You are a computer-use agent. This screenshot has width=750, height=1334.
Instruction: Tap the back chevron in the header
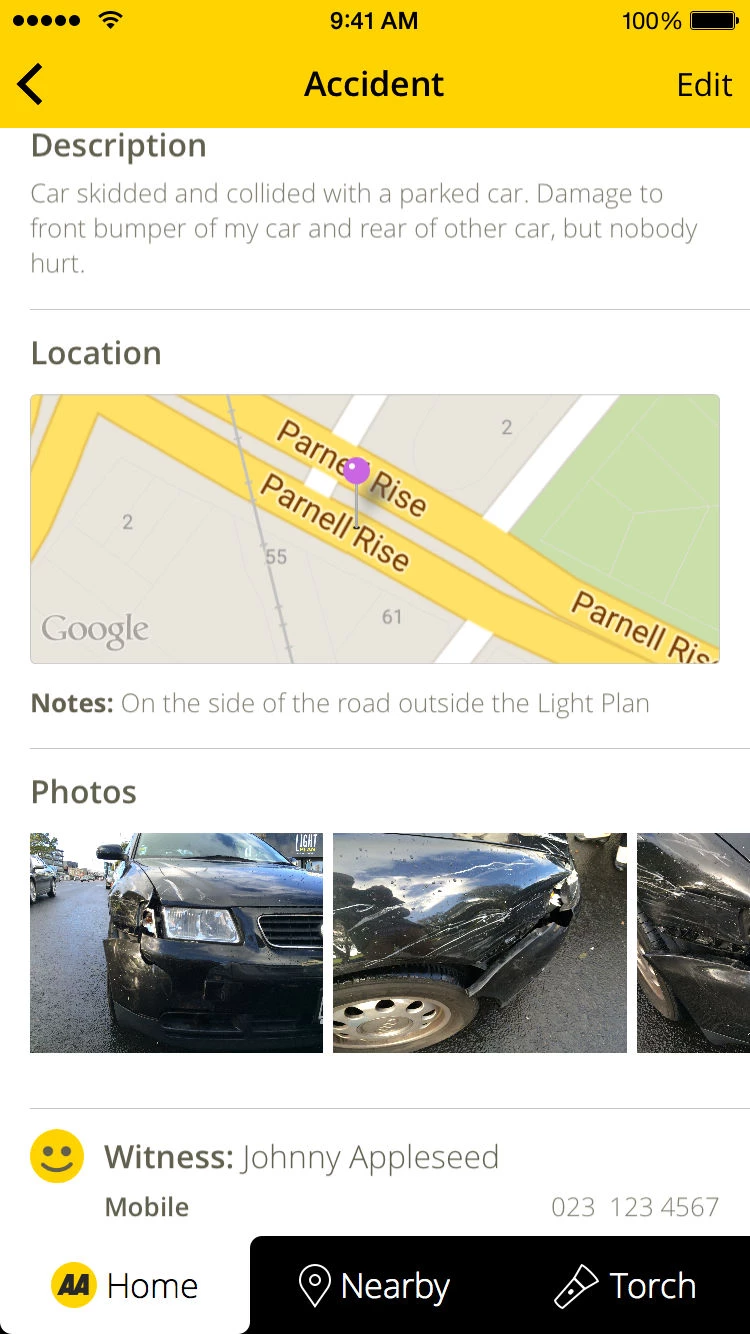click(29, 84)
